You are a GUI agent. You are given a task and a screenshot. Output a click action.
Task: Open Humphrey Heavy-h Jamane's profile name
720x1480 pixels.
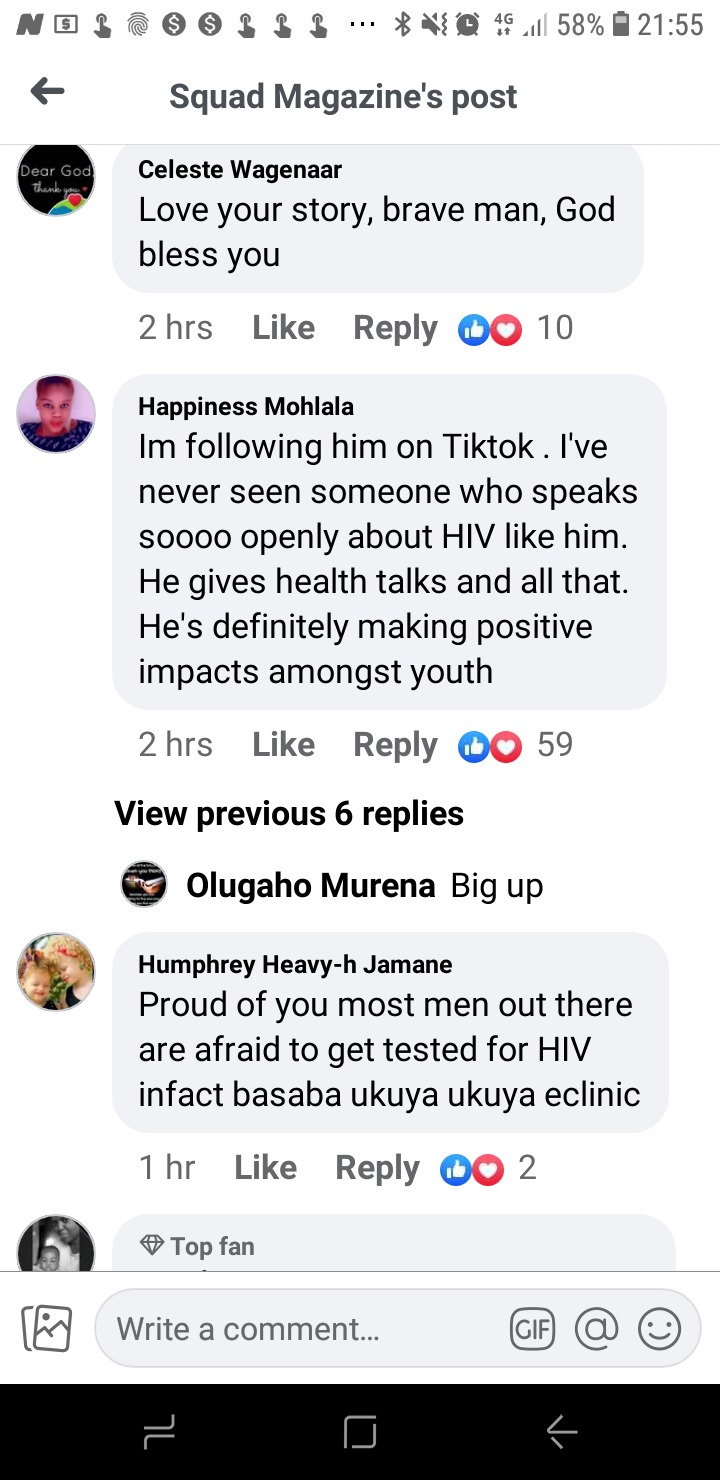point(295,965)
